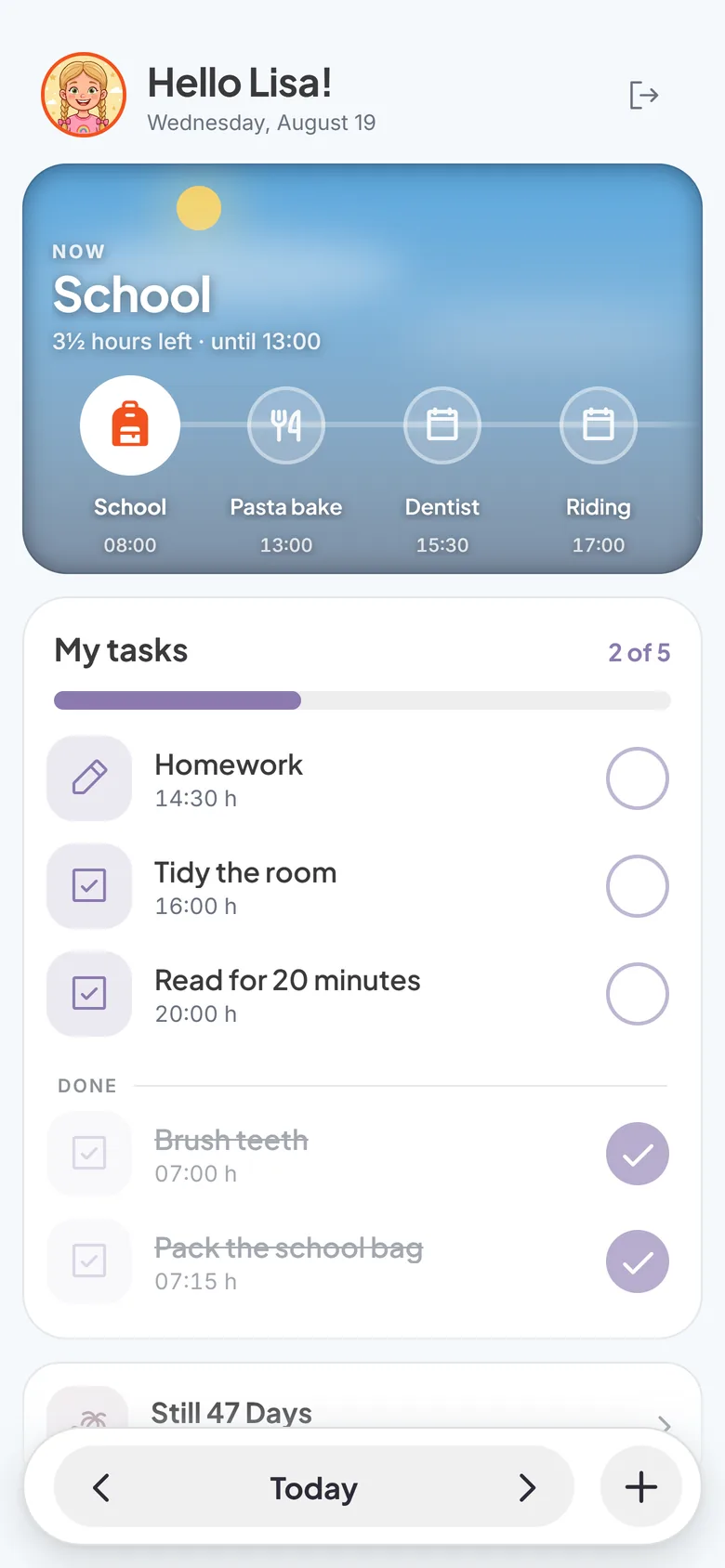Go to the previous day
The image size is (725, 1568).
pyautogui.click(x=101, y=1487)
